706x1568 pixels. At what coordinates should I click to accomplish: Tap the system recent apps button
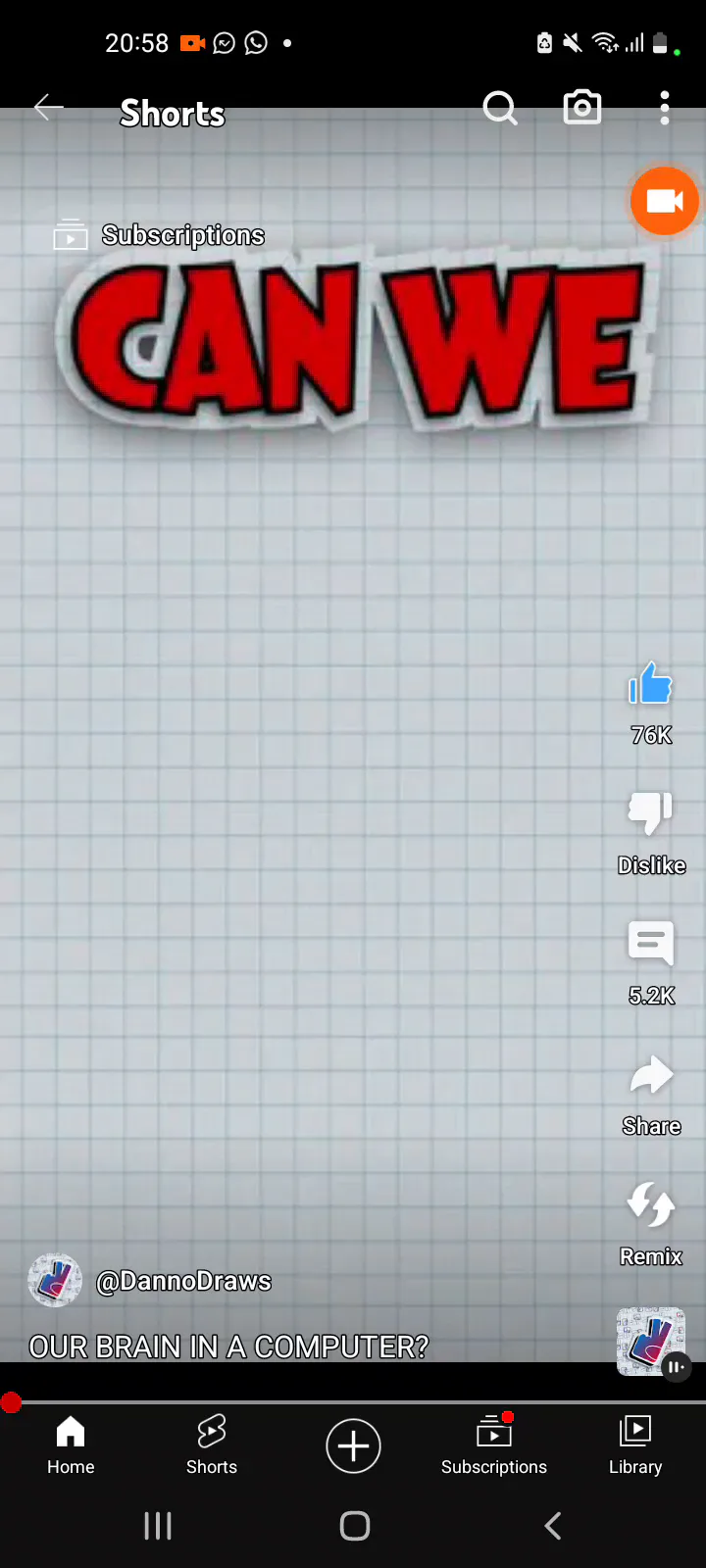(x=158, y=1526)
